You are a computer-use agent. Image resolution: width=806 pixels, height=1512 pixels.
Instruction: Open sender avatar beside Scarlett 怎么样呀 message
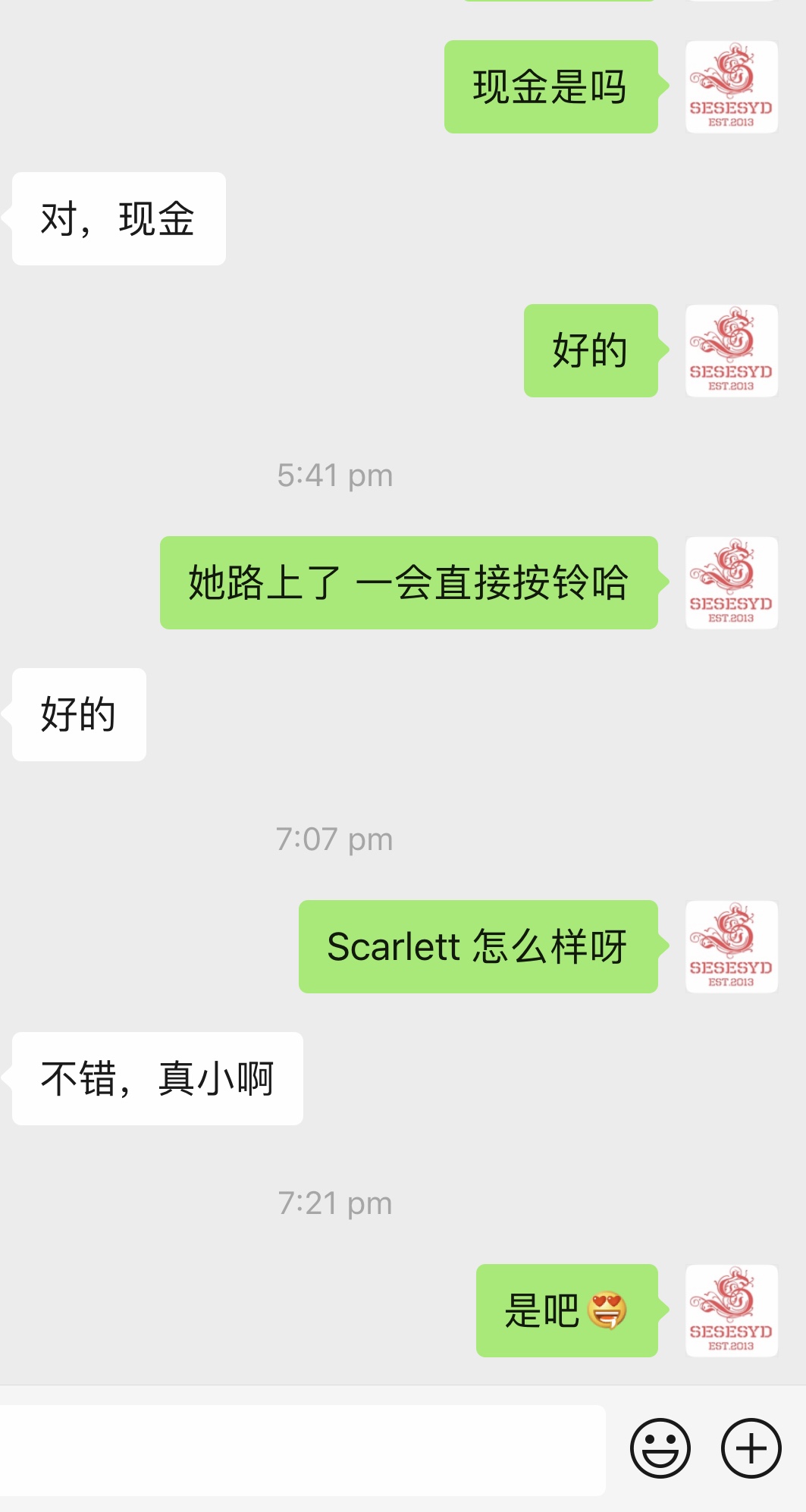coord(731,947)
